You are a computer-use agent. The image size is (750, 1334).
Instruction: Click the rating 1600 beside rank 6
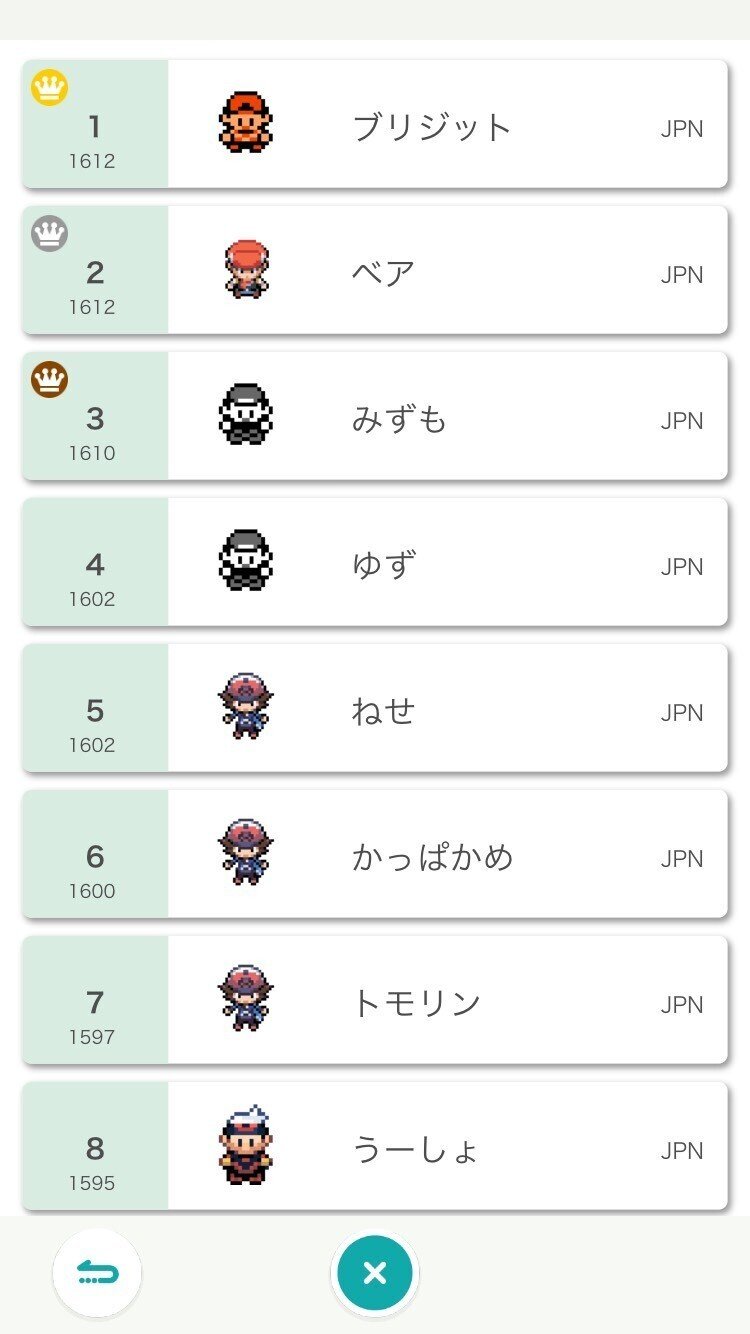tap(94, 890)
